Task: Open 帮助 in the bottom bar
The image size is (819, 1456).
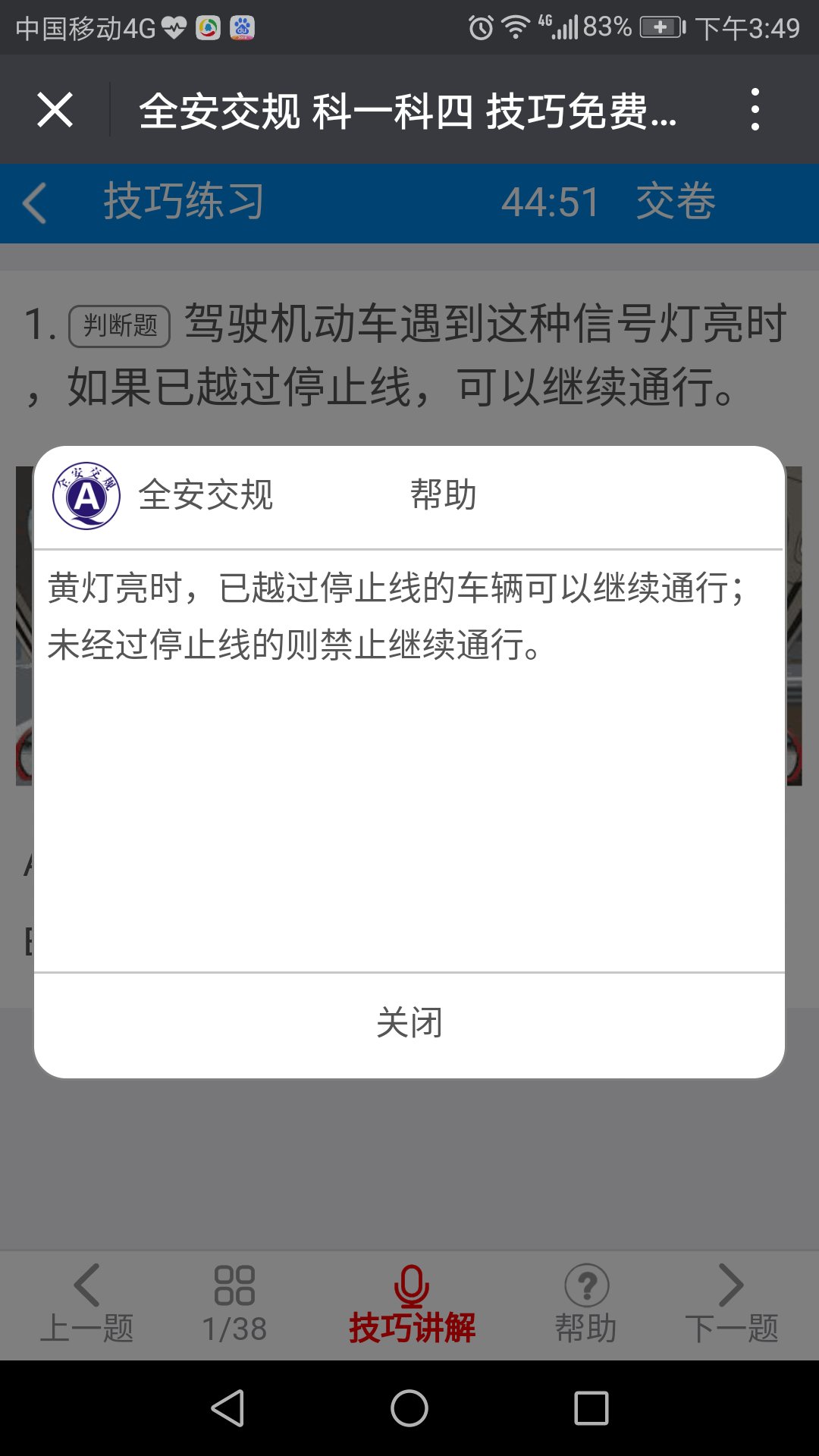Action: (x=586, y=1304)
